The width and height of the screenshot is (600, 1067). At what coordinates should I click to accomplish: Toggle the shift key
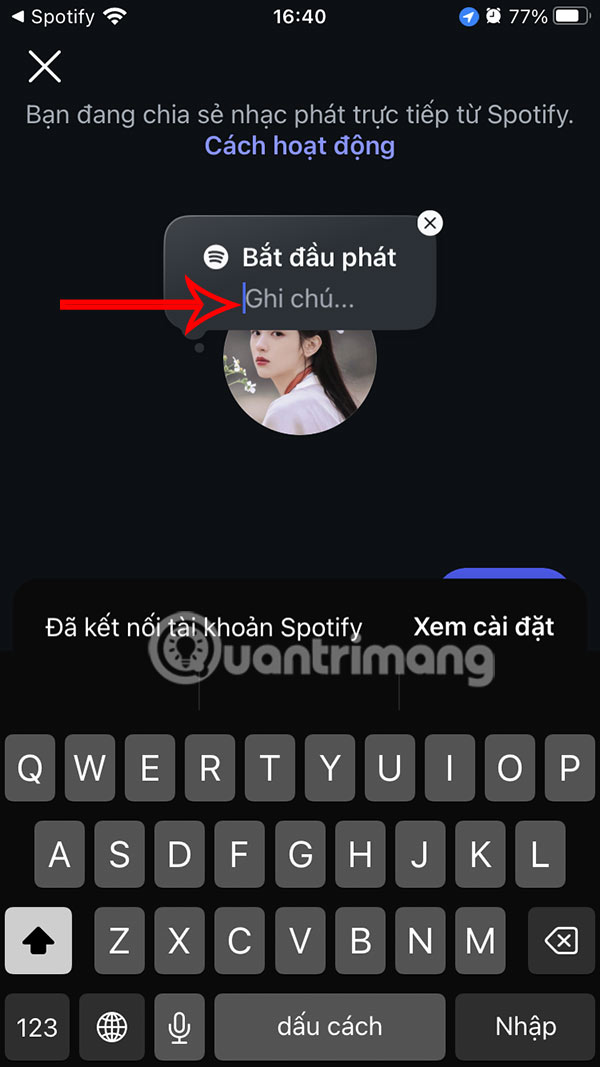(38, 941)
